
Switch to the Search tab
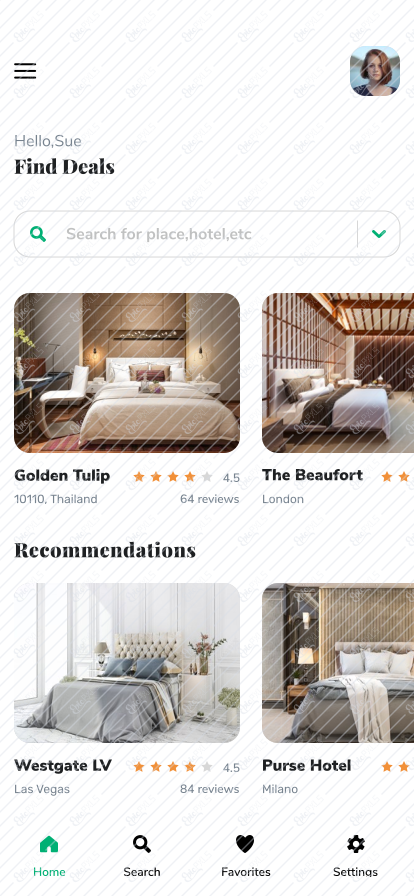pos(142,855)
